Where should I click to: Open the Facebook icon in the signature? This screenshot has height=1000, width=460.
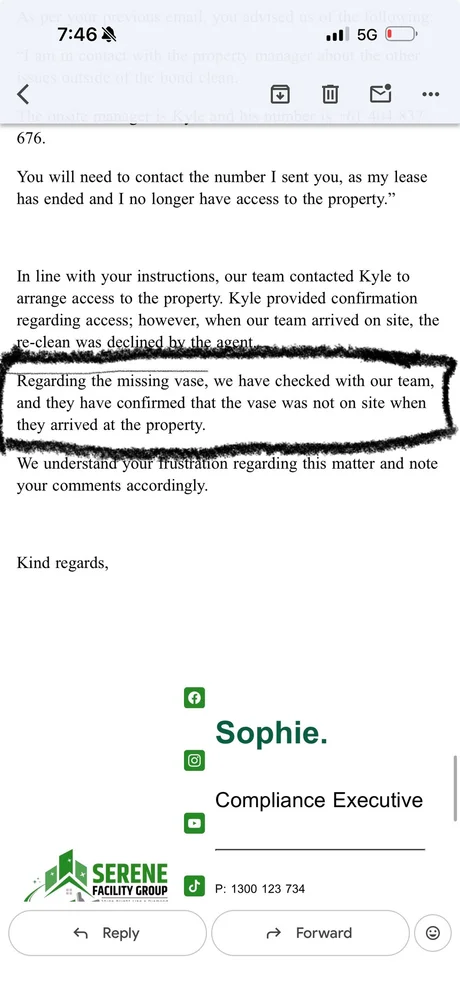[195, 698]
